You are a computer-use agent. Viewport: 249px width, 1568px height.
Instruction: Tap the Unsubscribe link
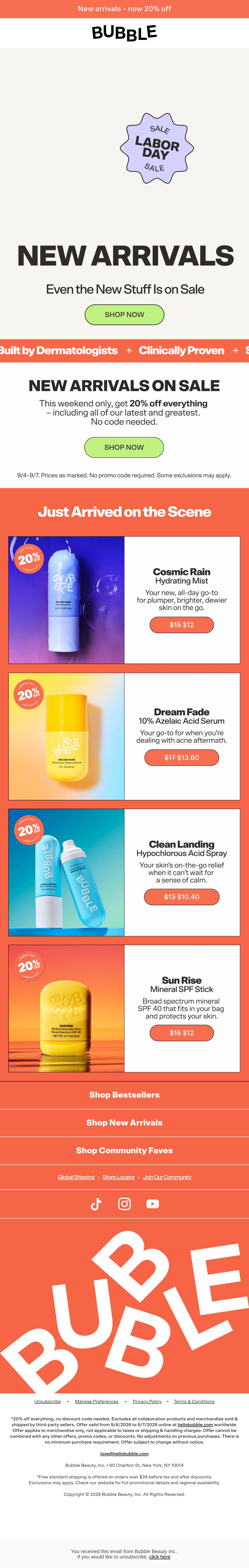coord(48,1401)
